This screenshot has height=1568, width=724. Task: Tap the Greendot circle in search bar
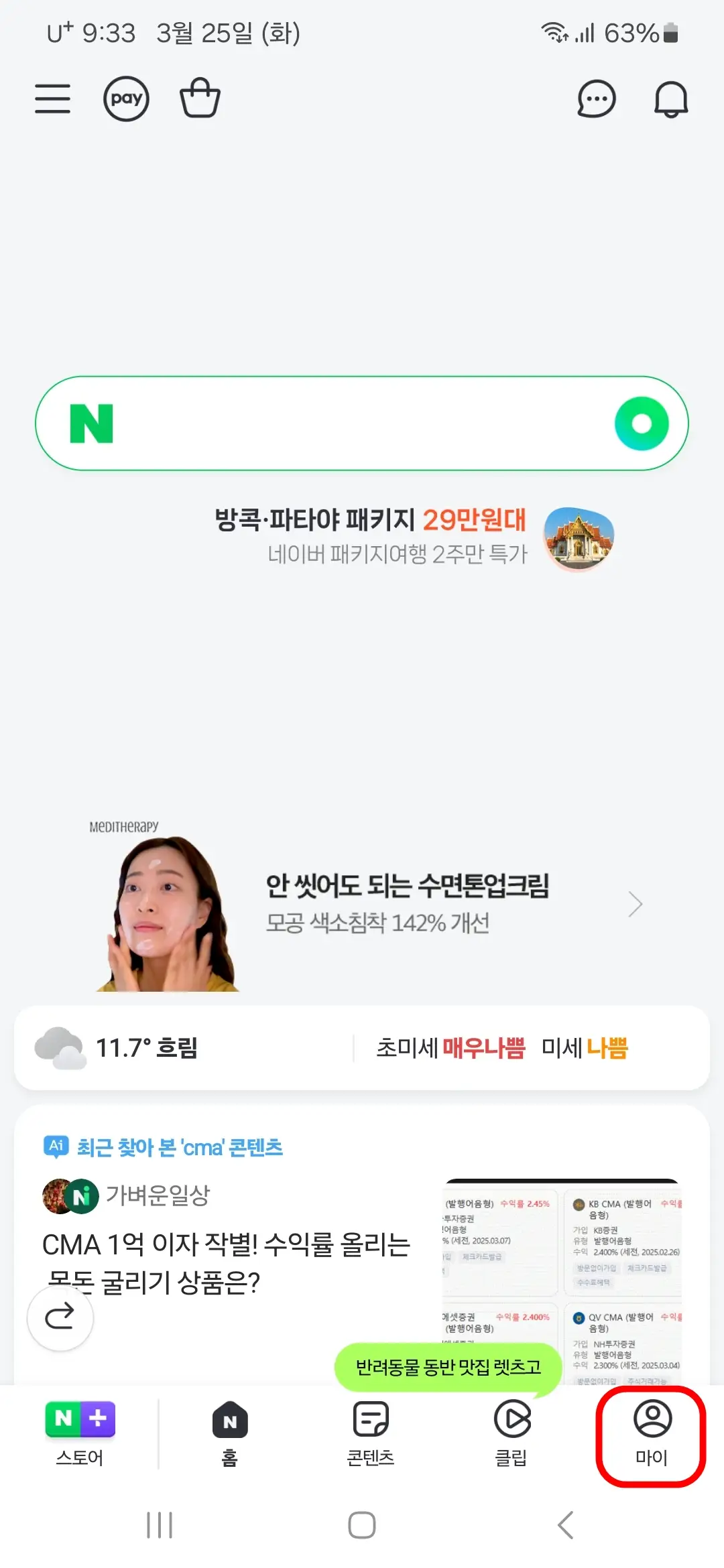pyautogui.click(x=644, y=422)
